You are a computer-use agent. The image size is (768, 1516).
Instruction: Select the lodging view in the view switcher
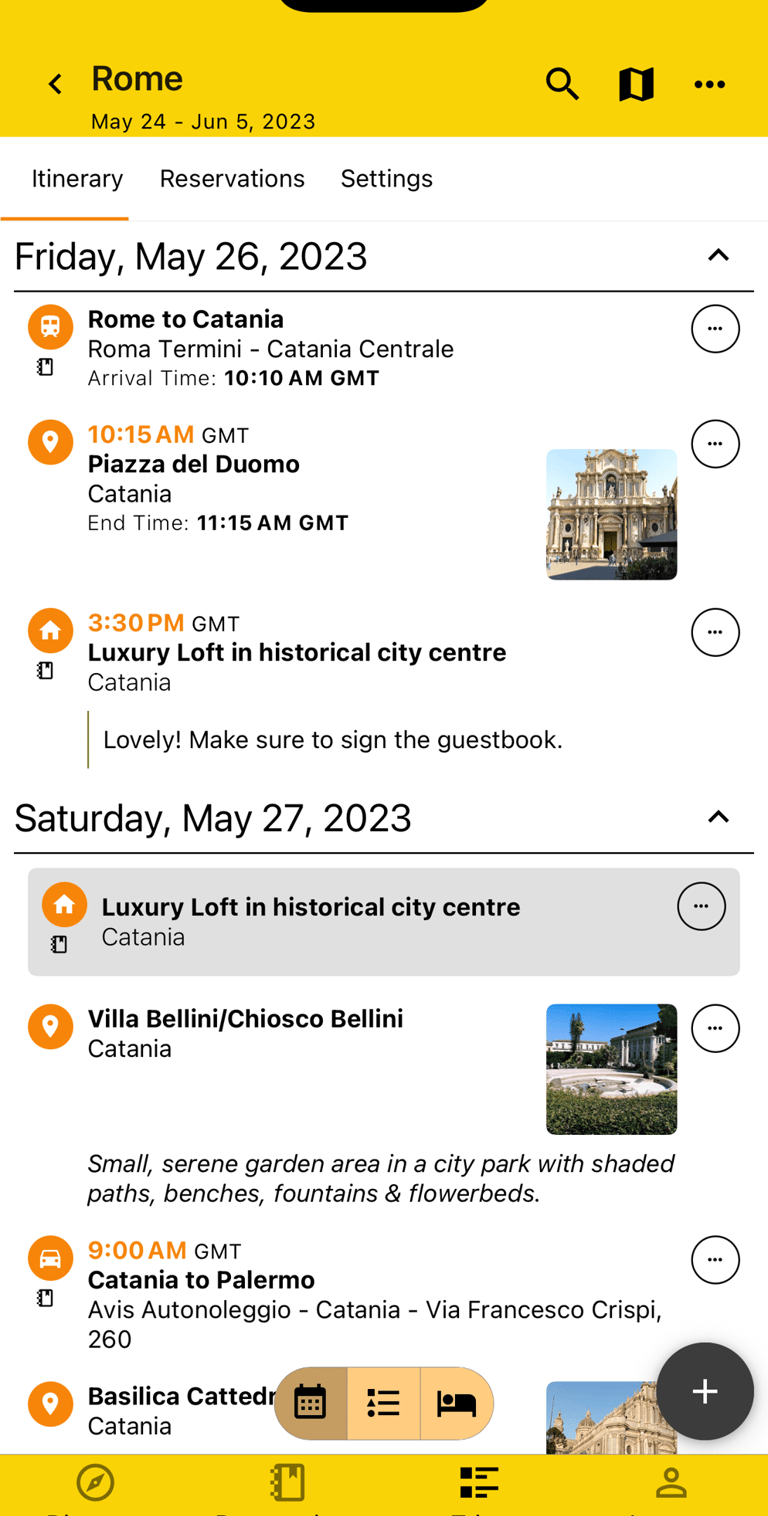[457, 1402]
